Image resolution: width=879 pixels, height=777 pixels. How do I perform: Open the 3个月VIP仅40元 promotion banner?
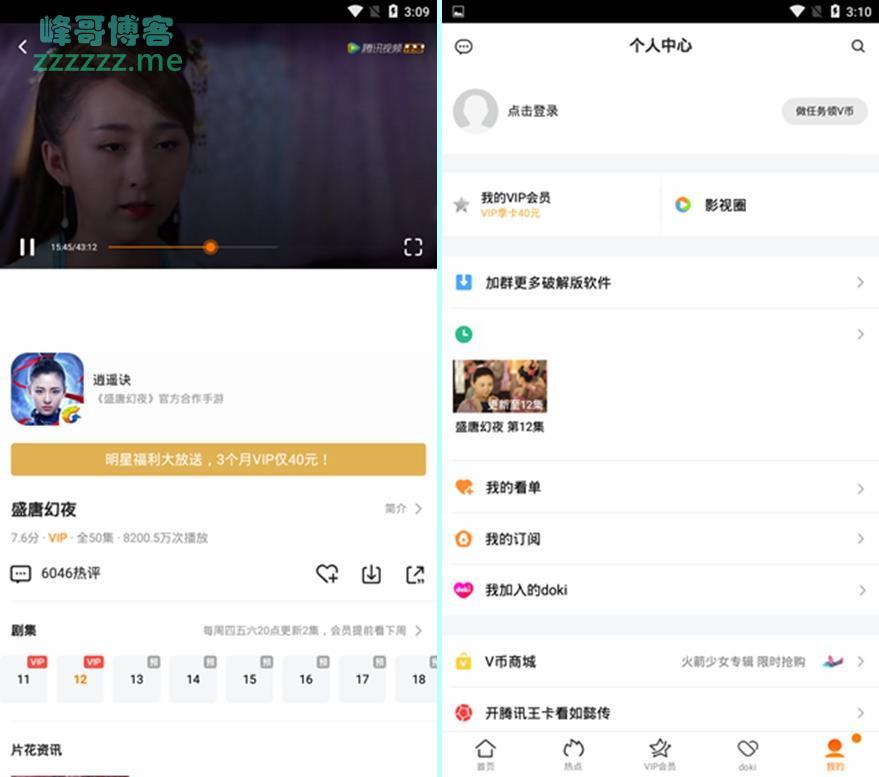coord(218,459)
